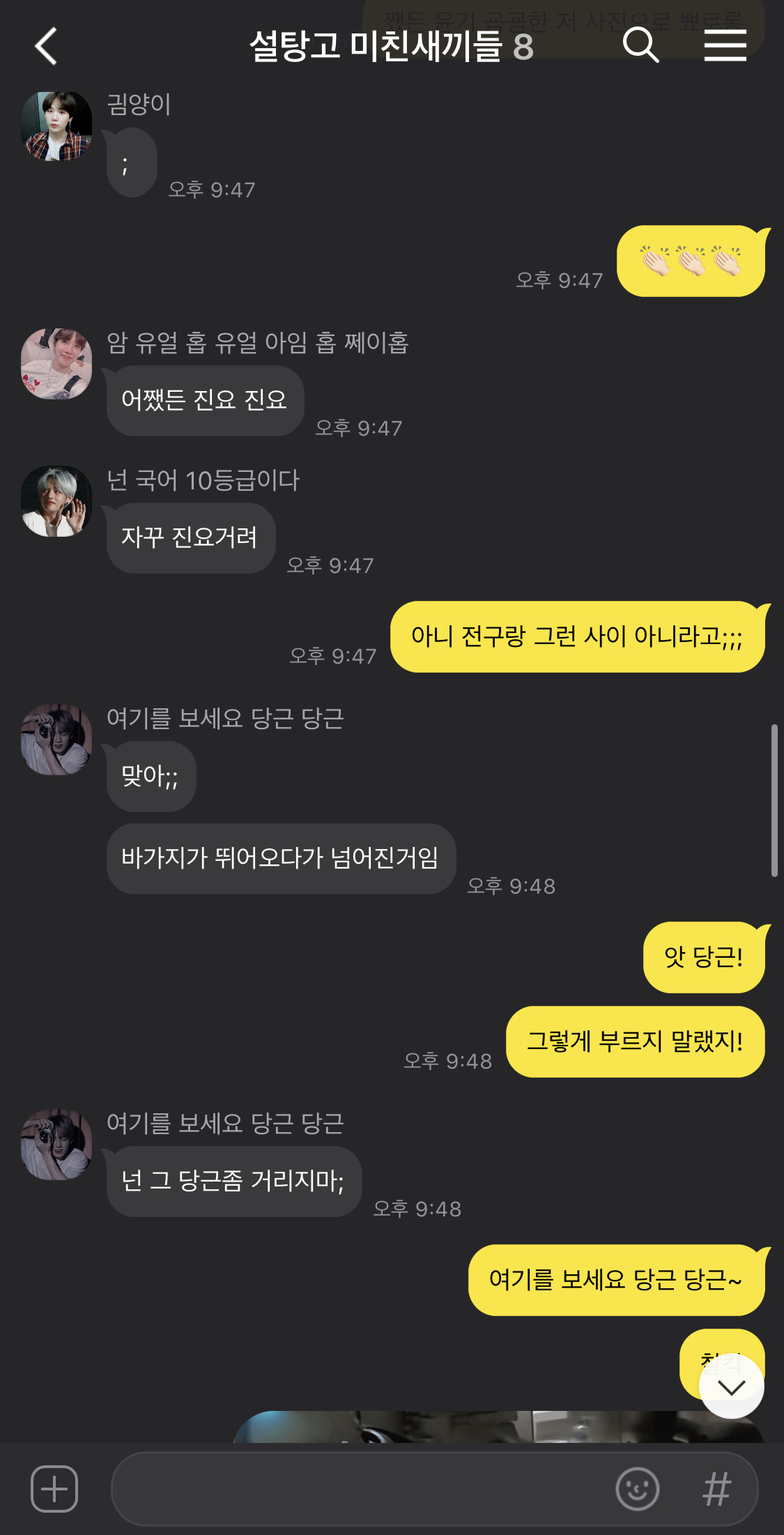784x1535 pixels.
Task: View profile of 암 유얼 홉 유얼 아임 홉 쩨이홉
Action: click(x=56, y=364)
